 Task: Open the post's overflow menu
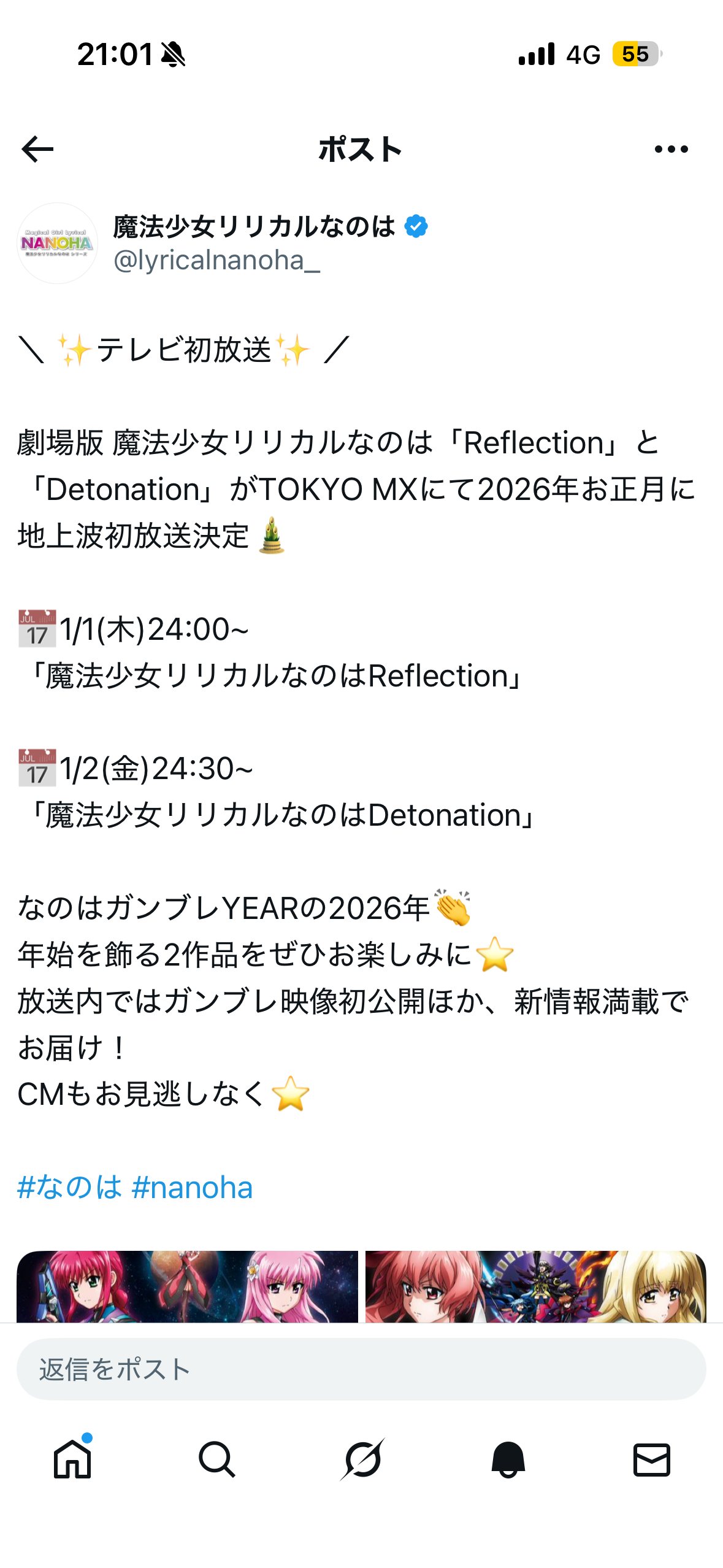coord(671,149)
